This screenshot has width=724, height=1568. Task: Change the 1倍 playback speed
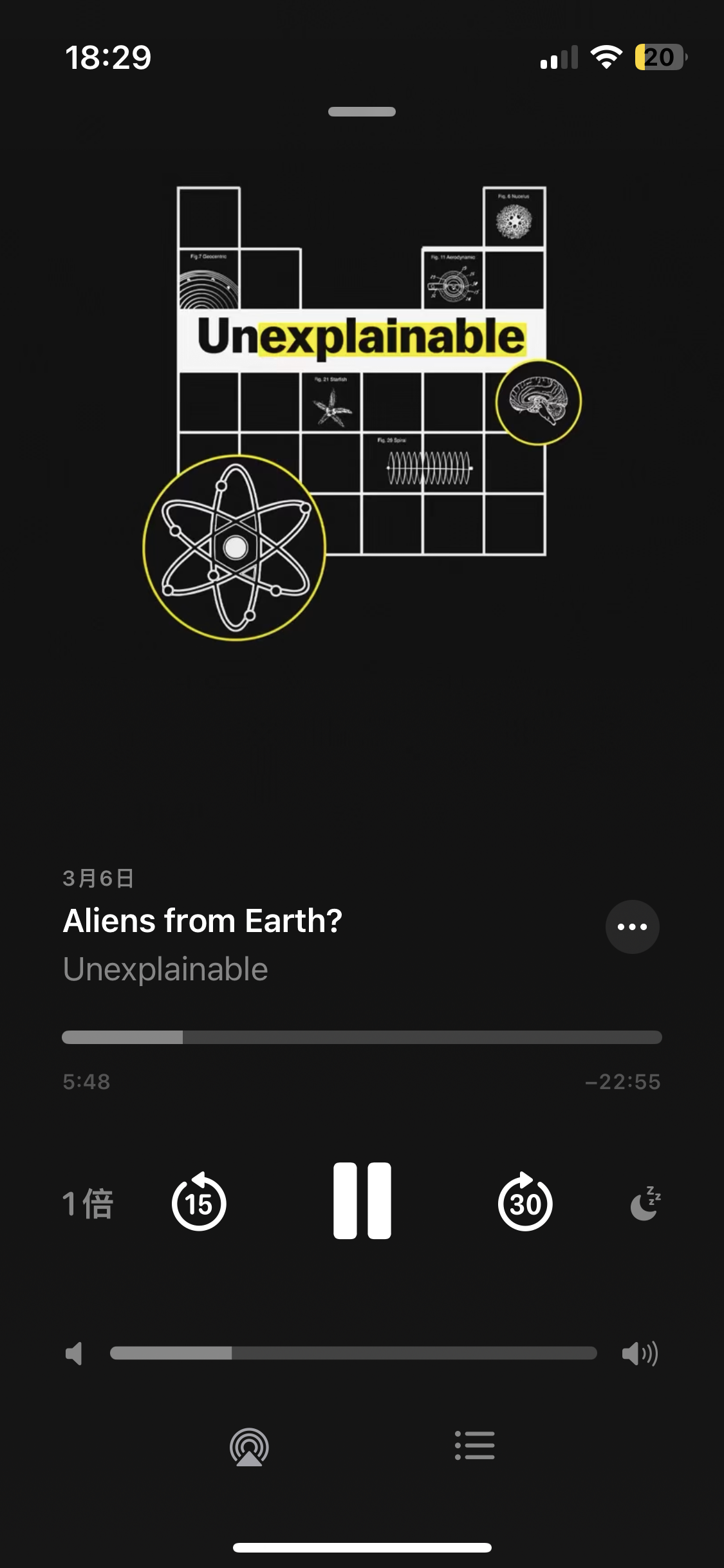pos(88,1203)
